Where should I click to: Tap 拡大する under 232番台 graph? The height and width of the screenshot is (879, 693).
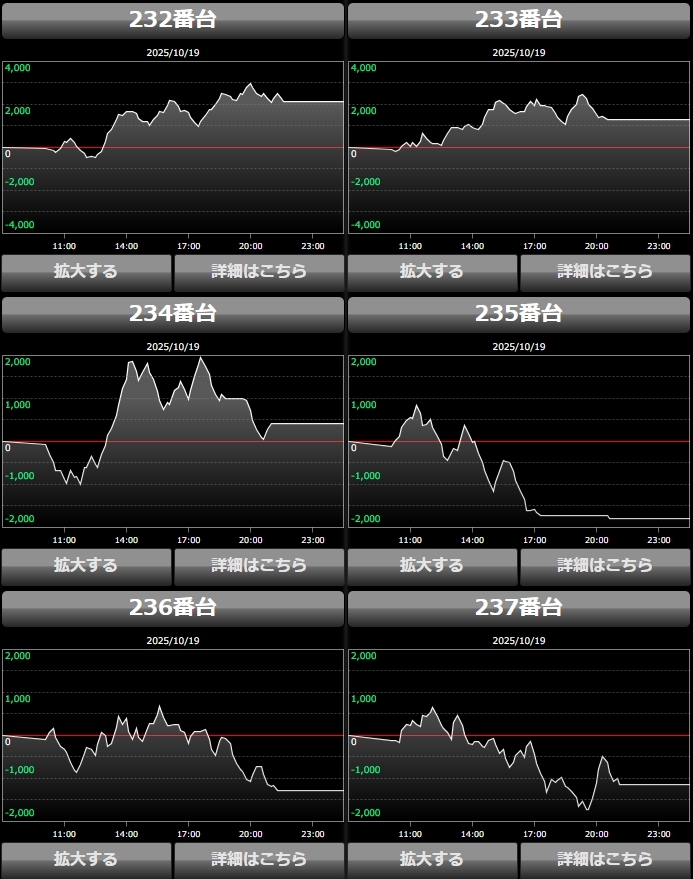tap(86, 271)
